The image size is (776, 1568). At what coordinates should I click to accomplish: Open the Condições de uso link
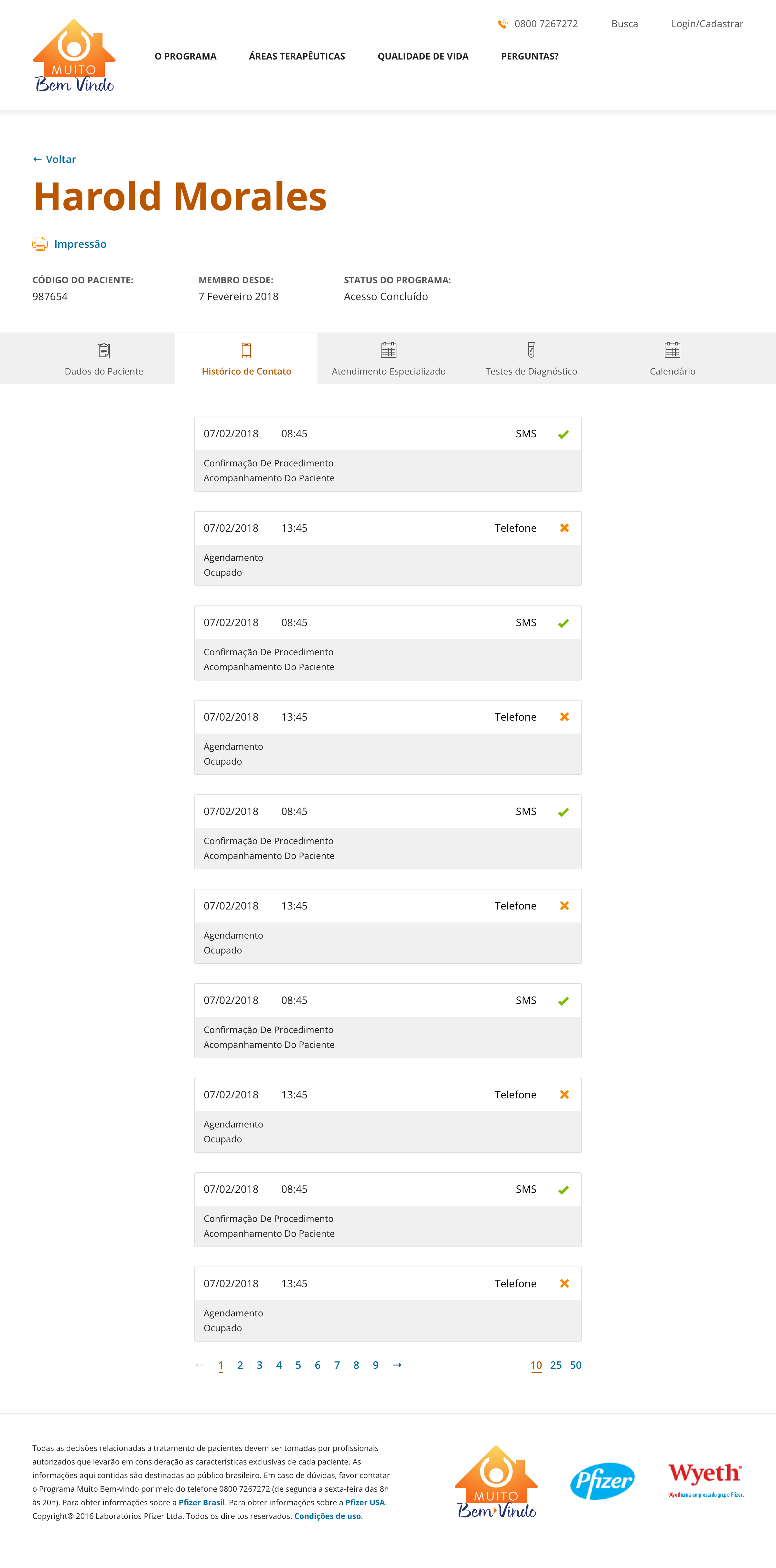pos(328,1516)
